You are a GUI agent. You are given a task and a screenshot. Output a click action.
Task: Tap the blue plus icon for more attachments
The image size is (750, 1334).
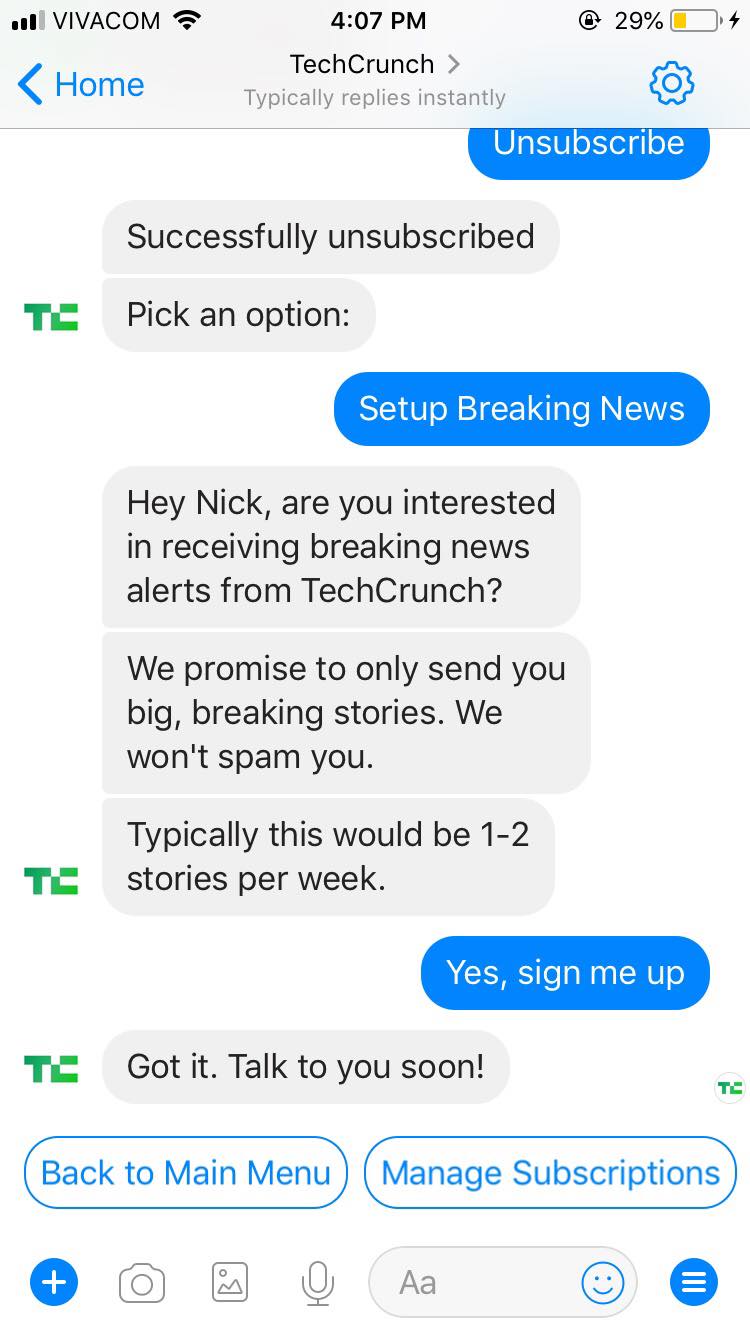tap(54, 1282)
